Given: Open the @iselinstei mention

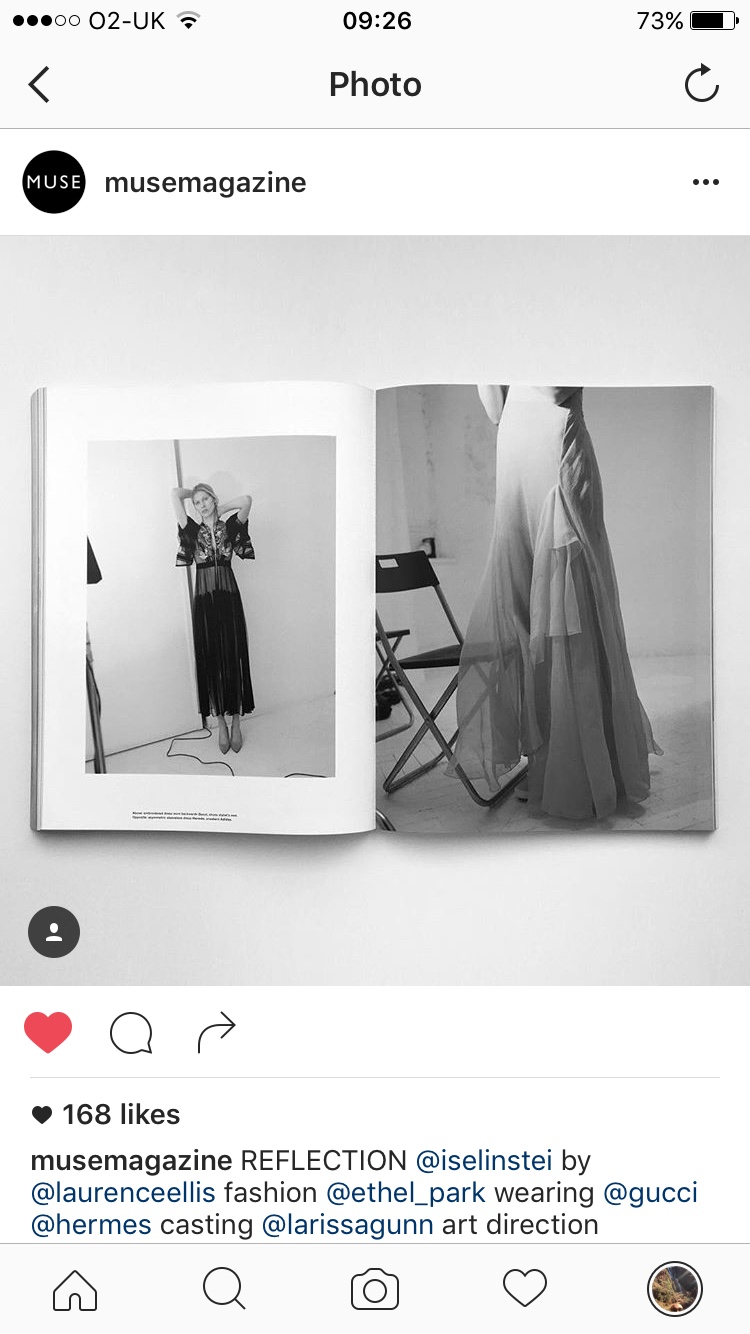Looking at the screenshot, I should (x=483, y=1161).
